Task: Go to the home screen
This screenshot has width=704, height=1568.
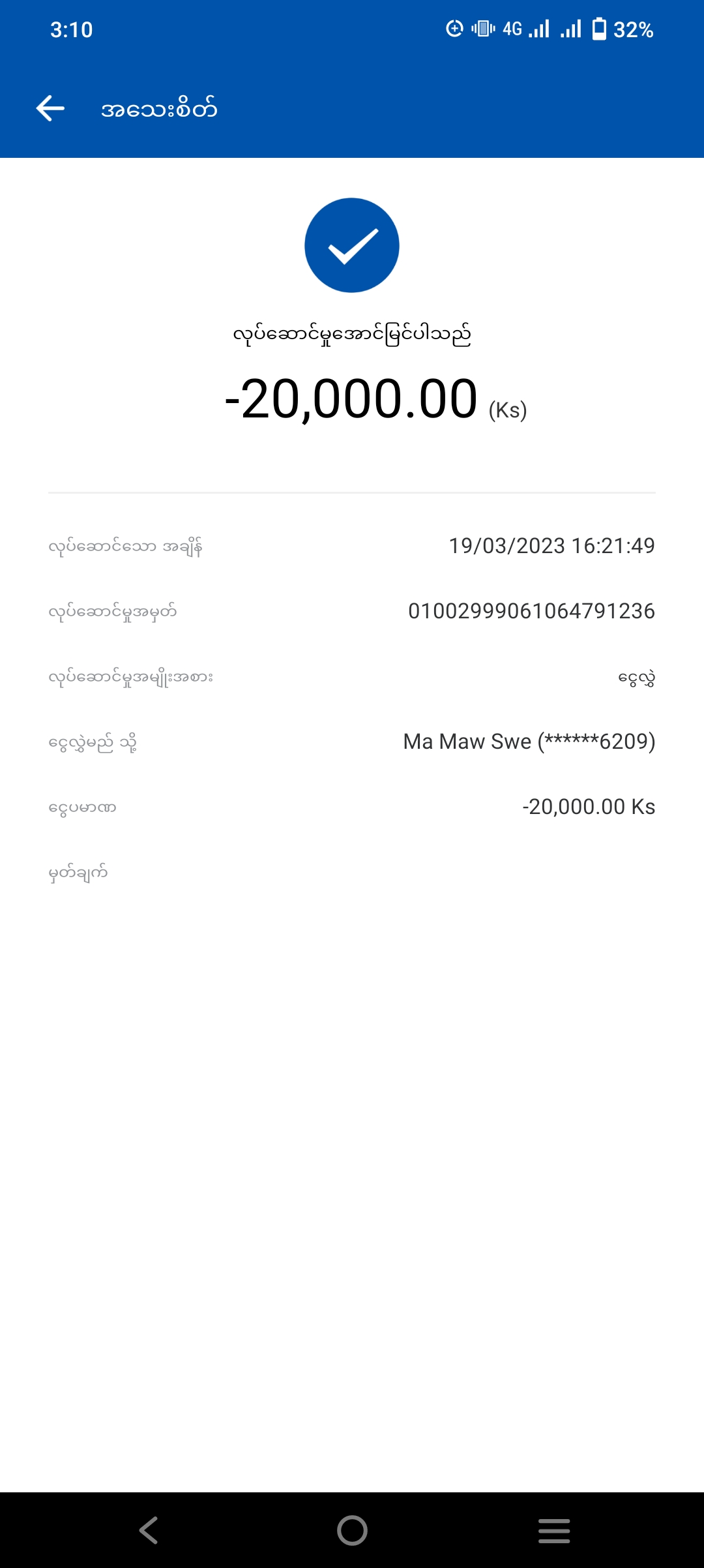Action: point(352,1530)
